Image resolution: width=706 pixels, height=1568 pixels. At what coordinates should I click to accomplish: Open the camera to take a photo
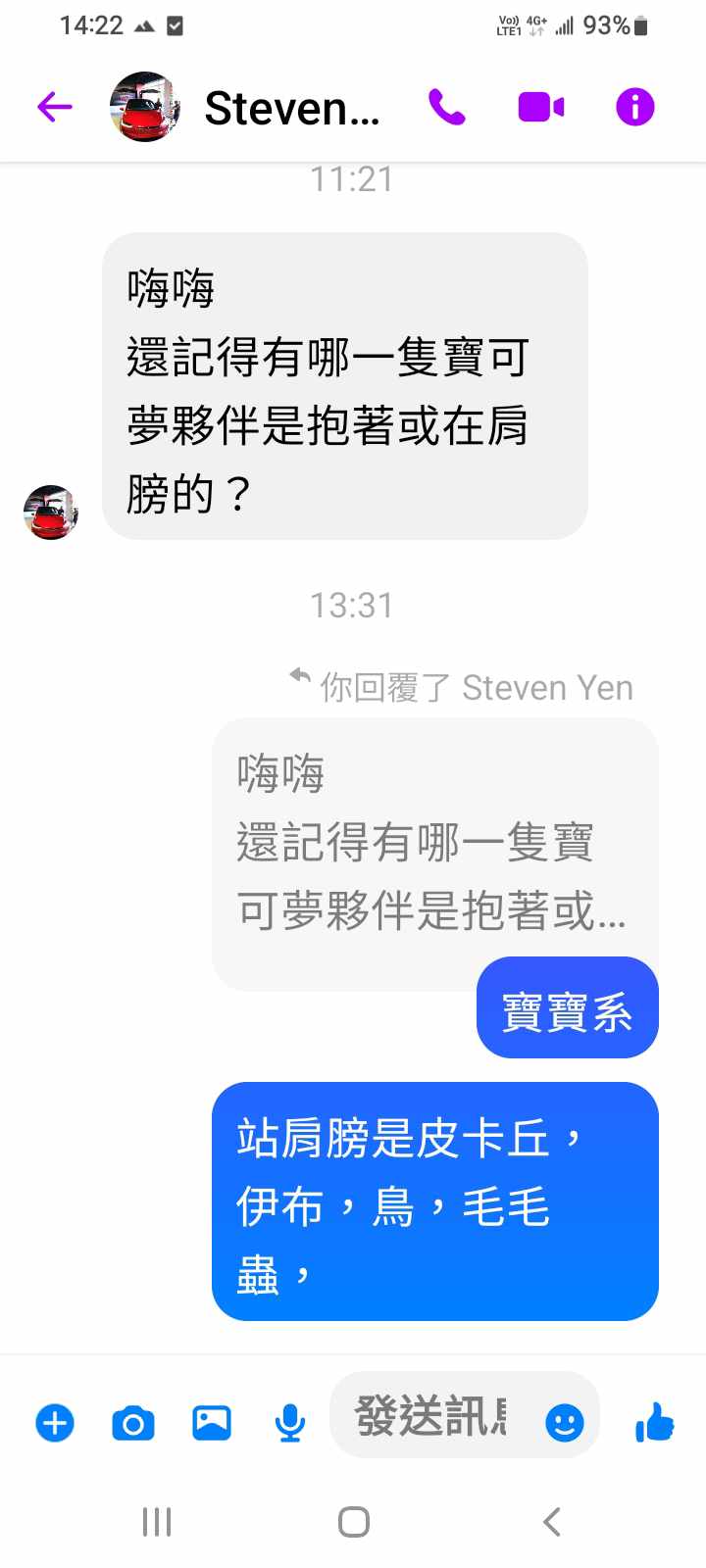pos(133,1422)
